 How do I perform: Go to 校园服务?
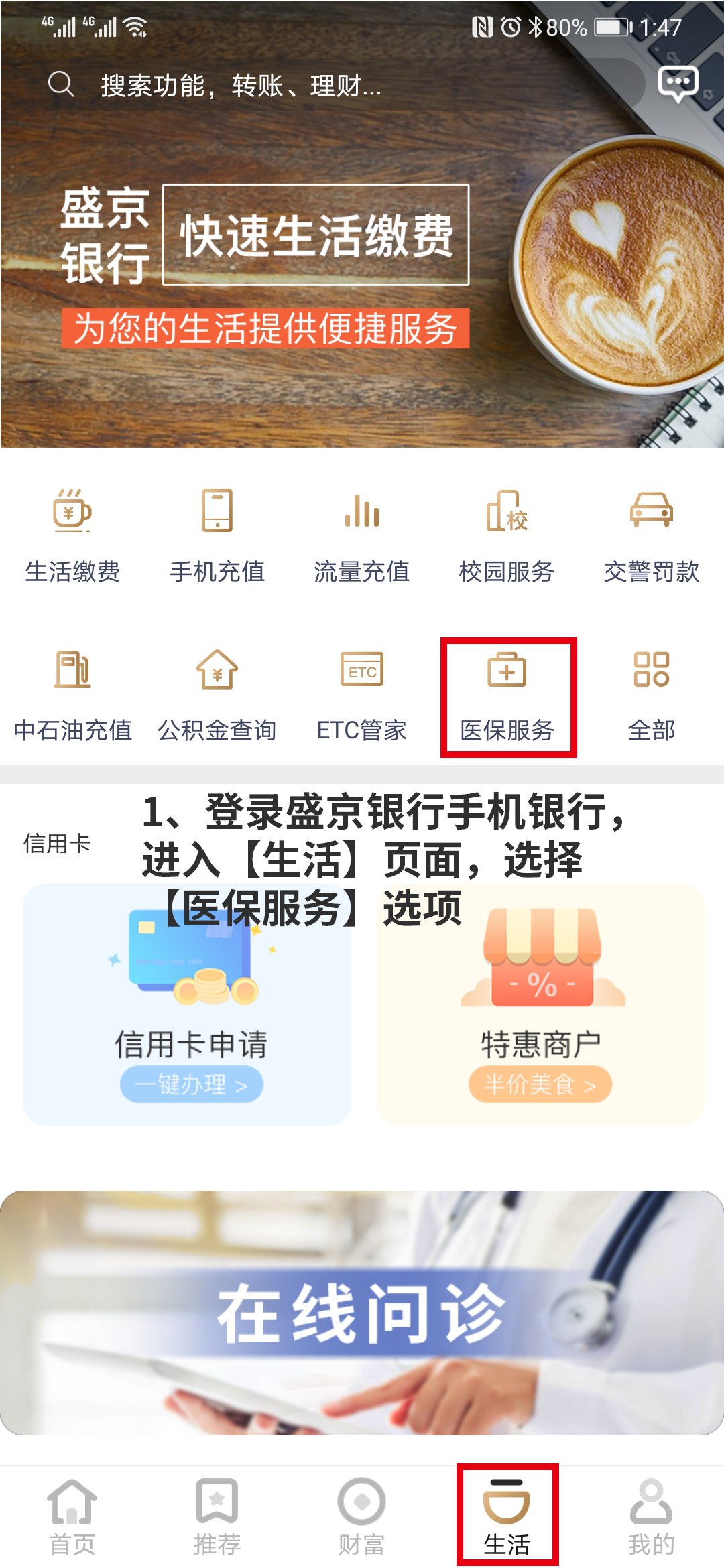click(507, 536)
